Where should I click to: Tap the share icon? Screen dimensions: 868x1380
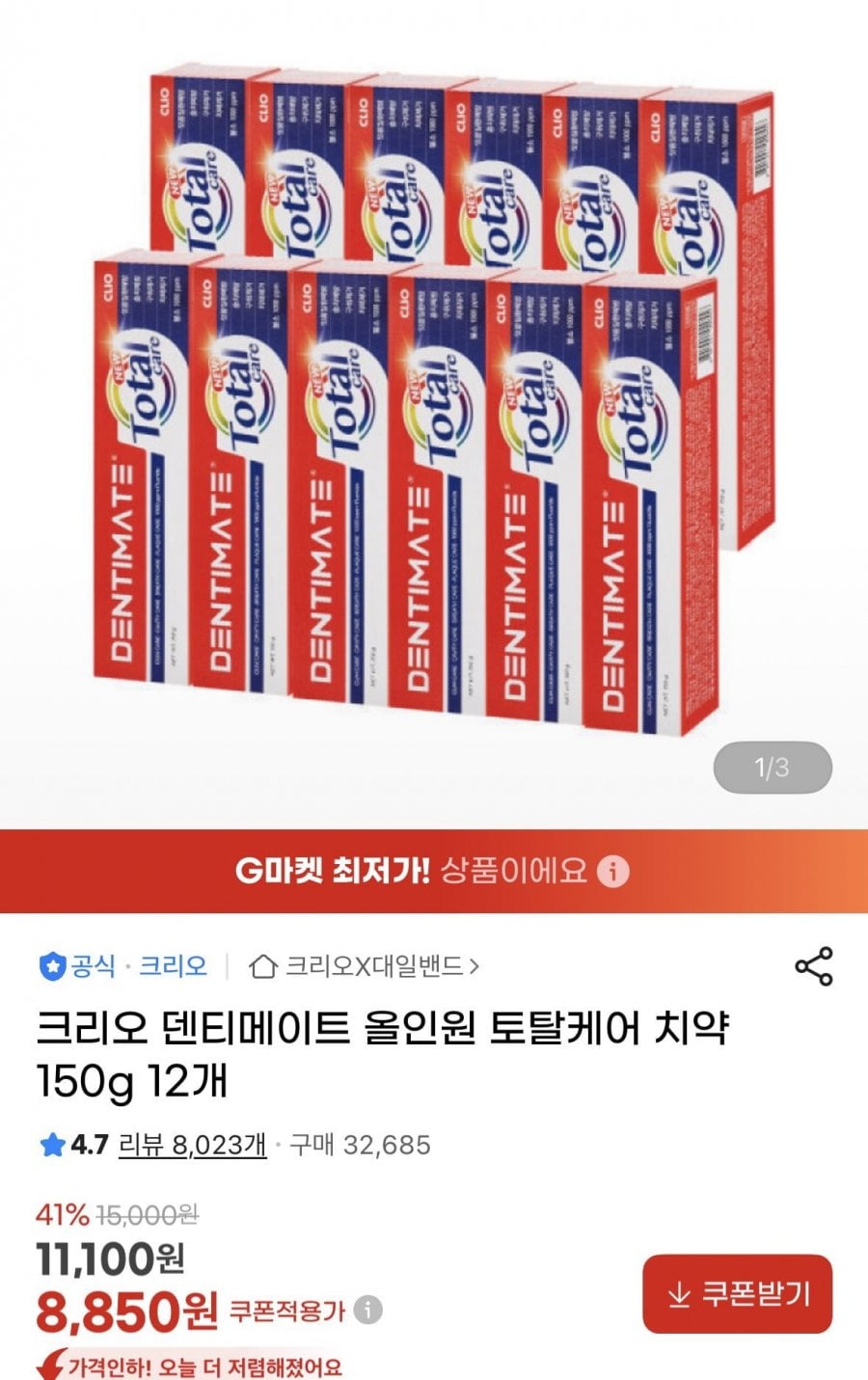click(815, 965)
